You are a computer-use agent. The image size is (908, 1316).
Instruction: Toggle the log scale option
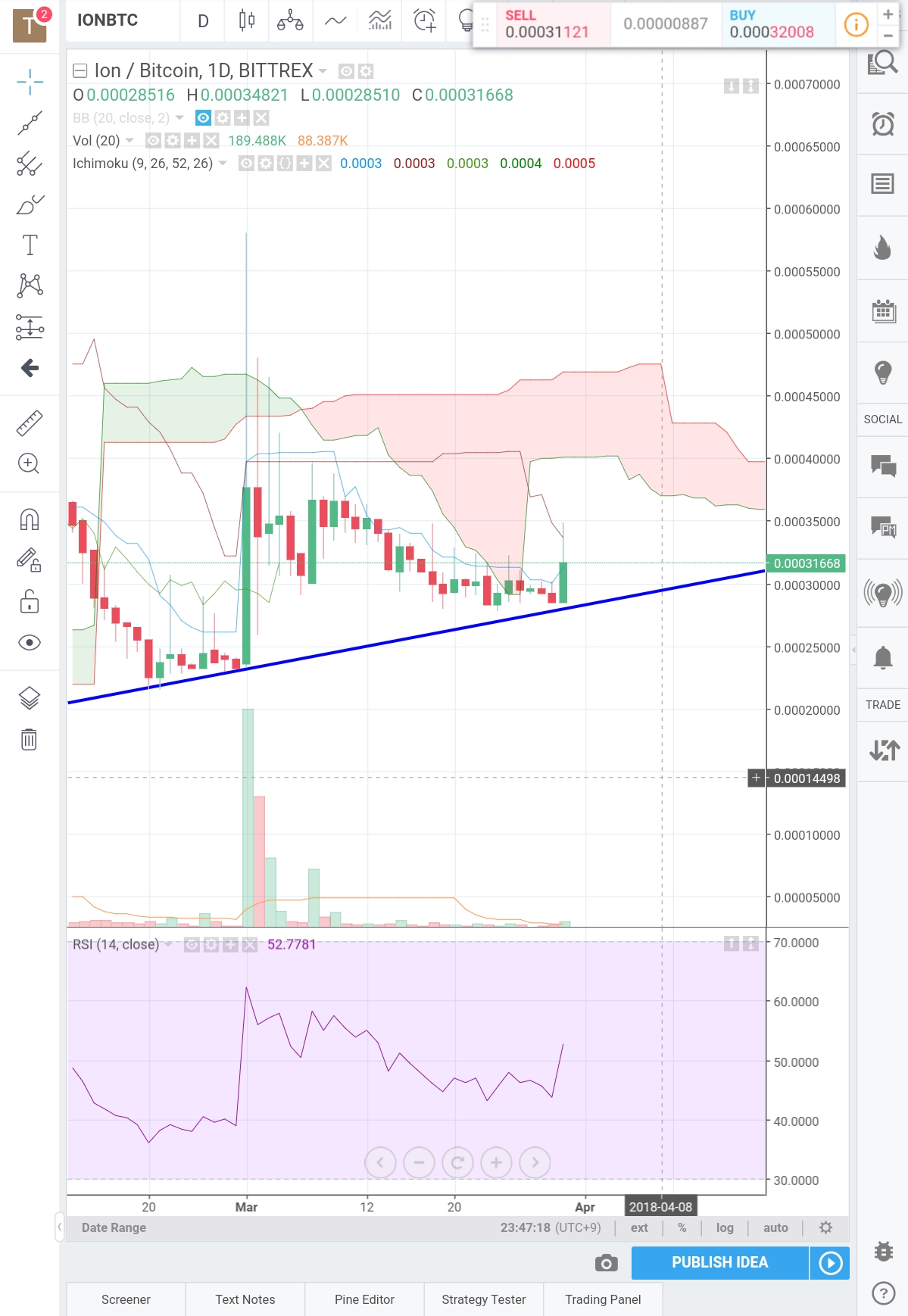tap(725, 1227)
